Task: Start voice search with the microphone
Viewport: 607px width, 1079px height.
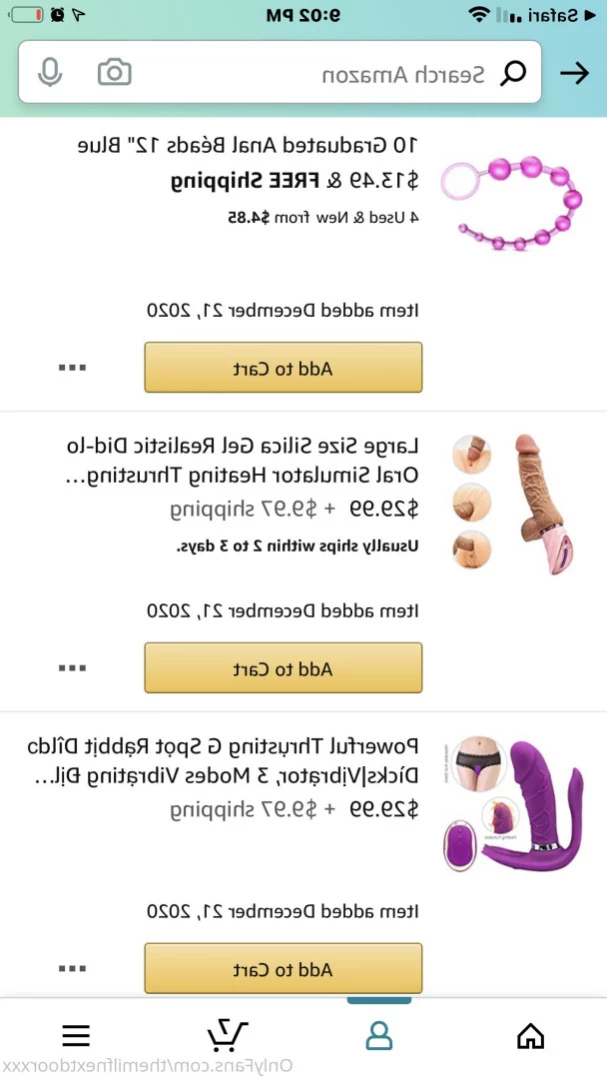Action: 49,73
